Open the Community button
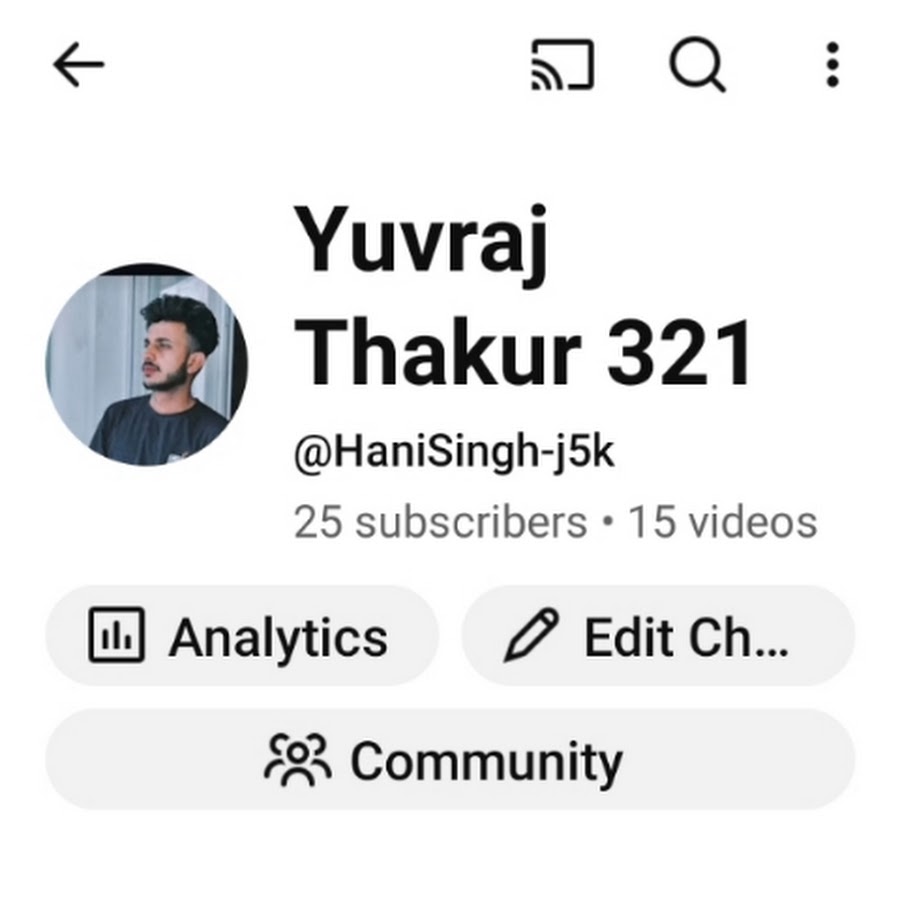 click(x=450, y=760)
